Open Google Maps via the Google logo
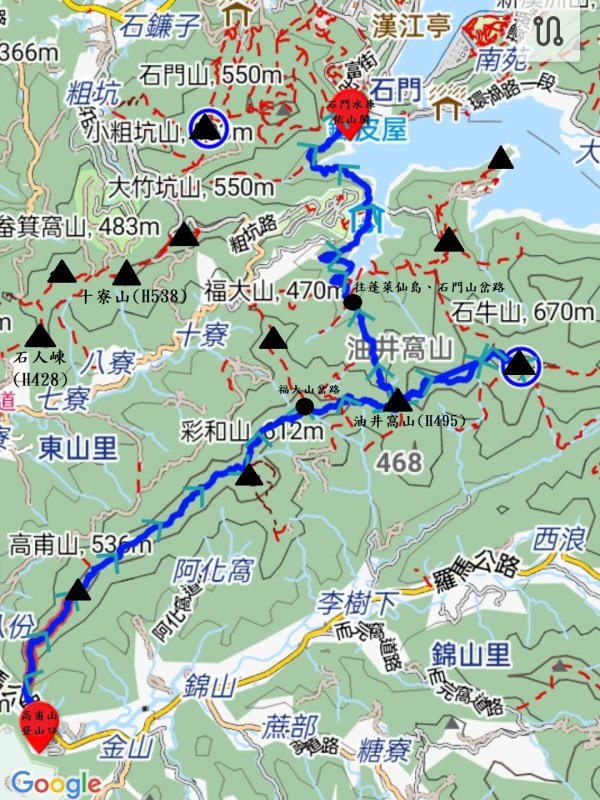Screen dimensions: 600x800 point(56,783)
